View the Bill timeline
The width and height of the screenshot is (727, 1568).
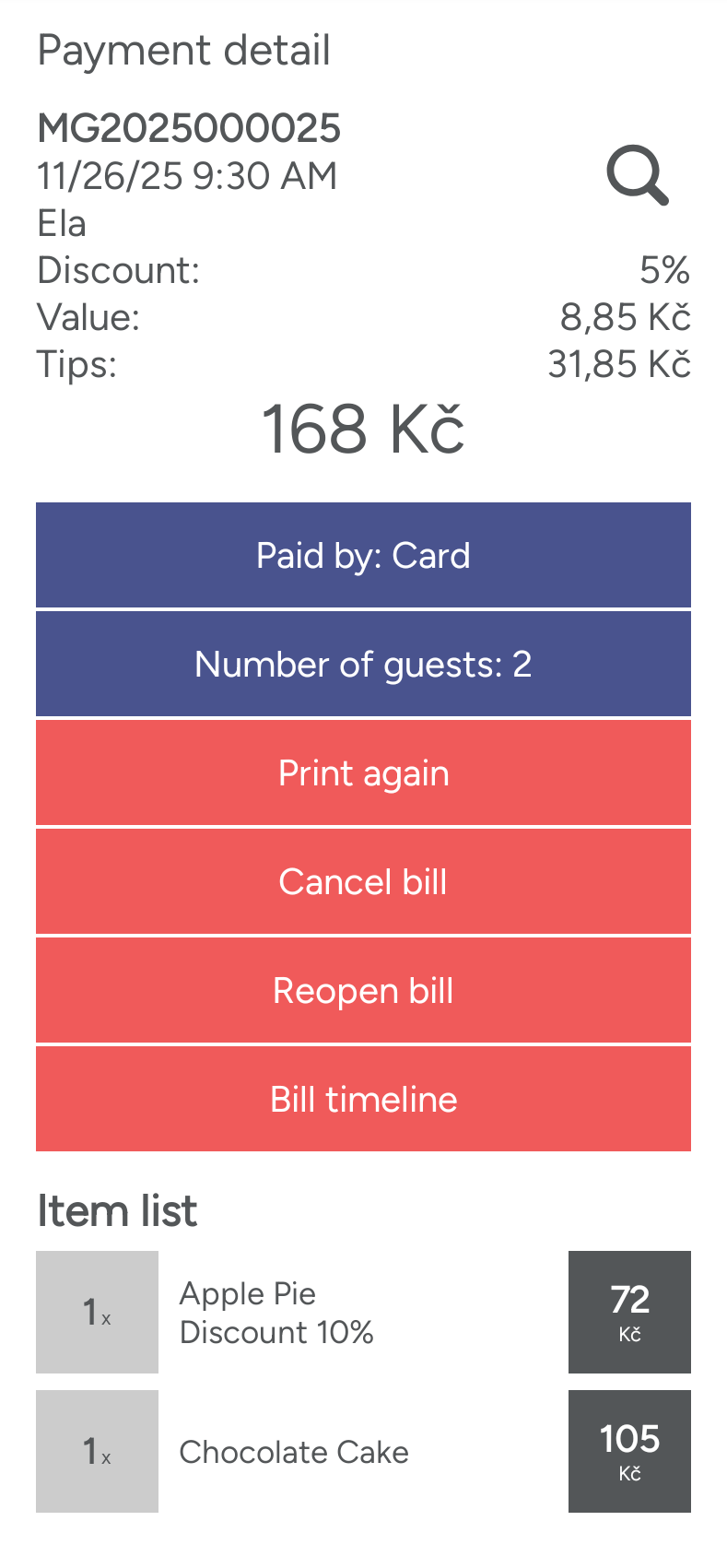click(363, 1100)
